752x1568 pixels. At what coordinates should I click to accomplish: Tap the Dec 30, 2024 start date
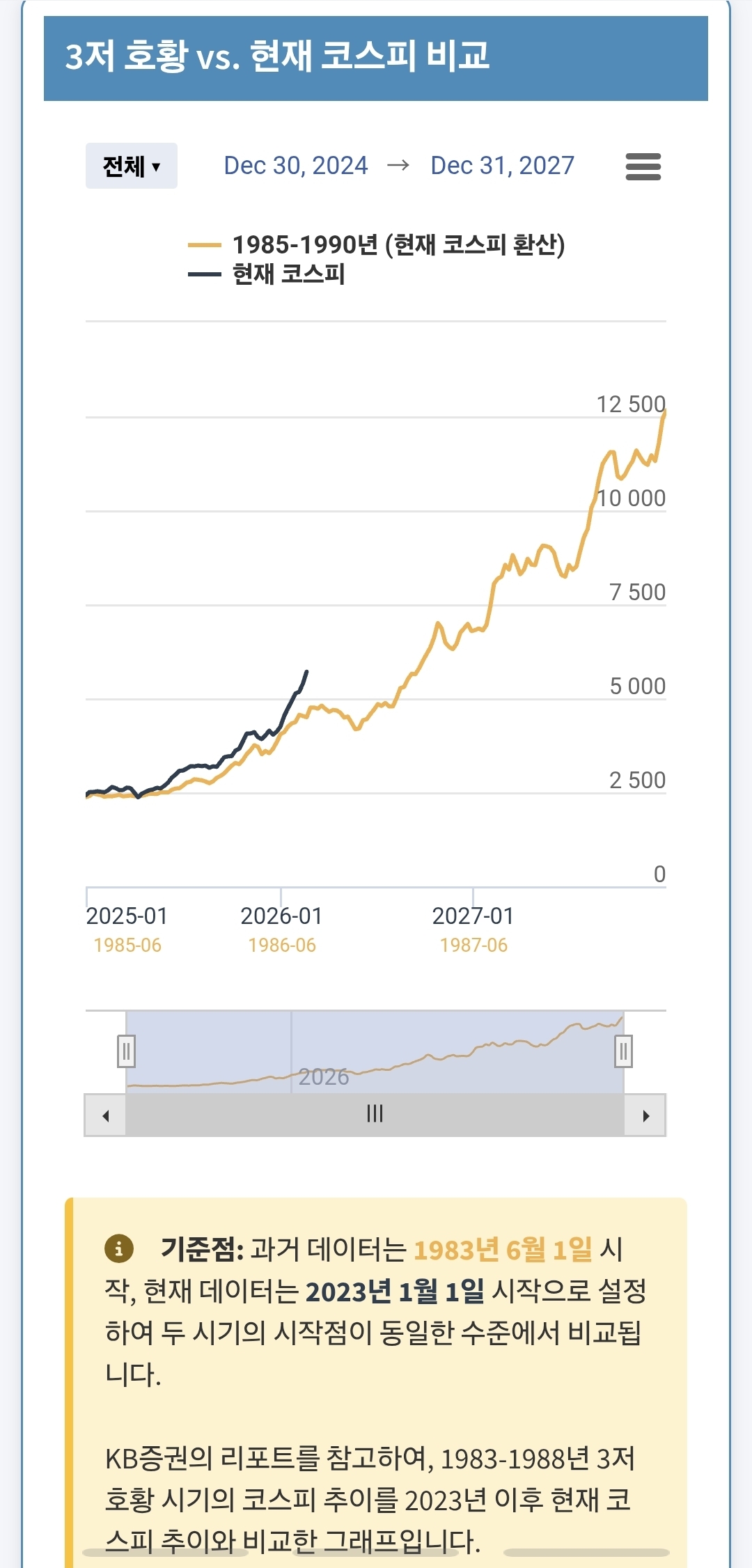(295, 166)
